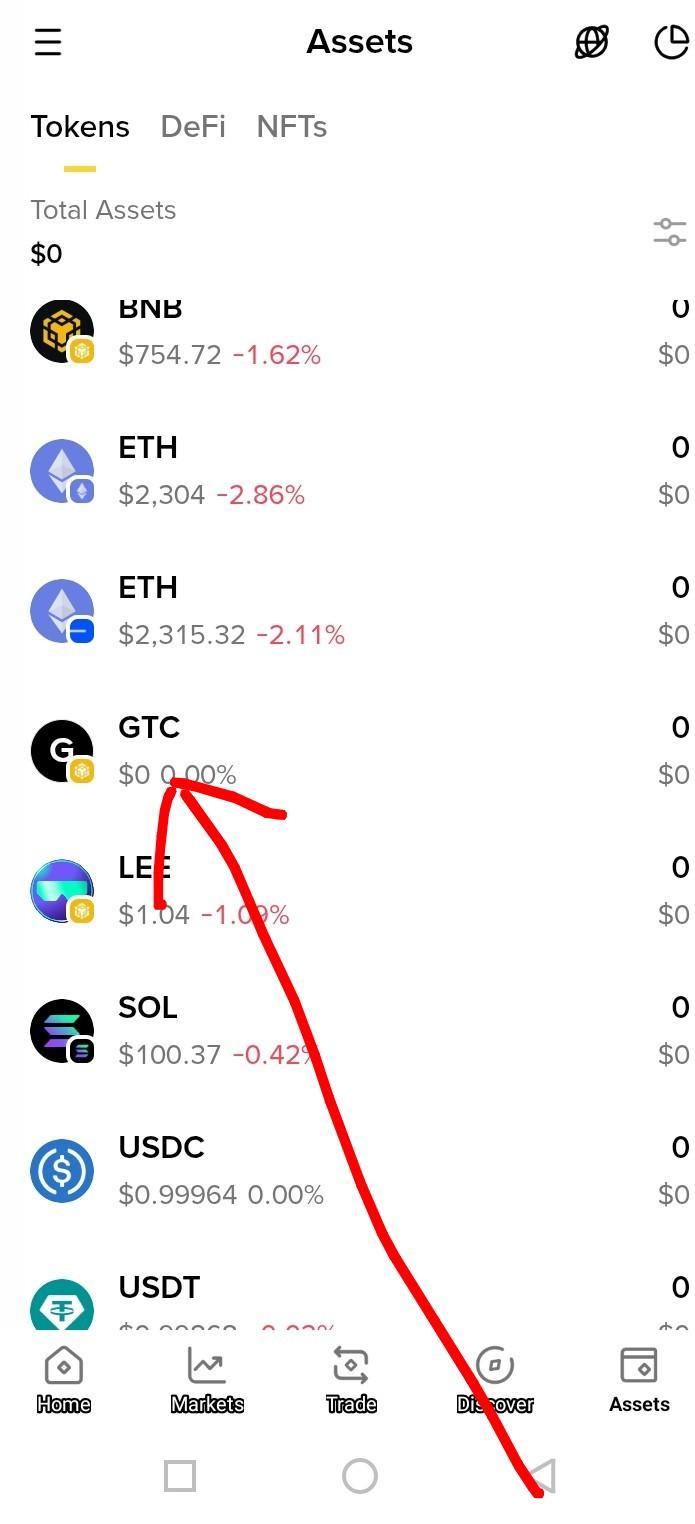The image size is (695, 1524).
Task: Open the globe network icon
Action: pyautogui.click(x=591, y=42)
